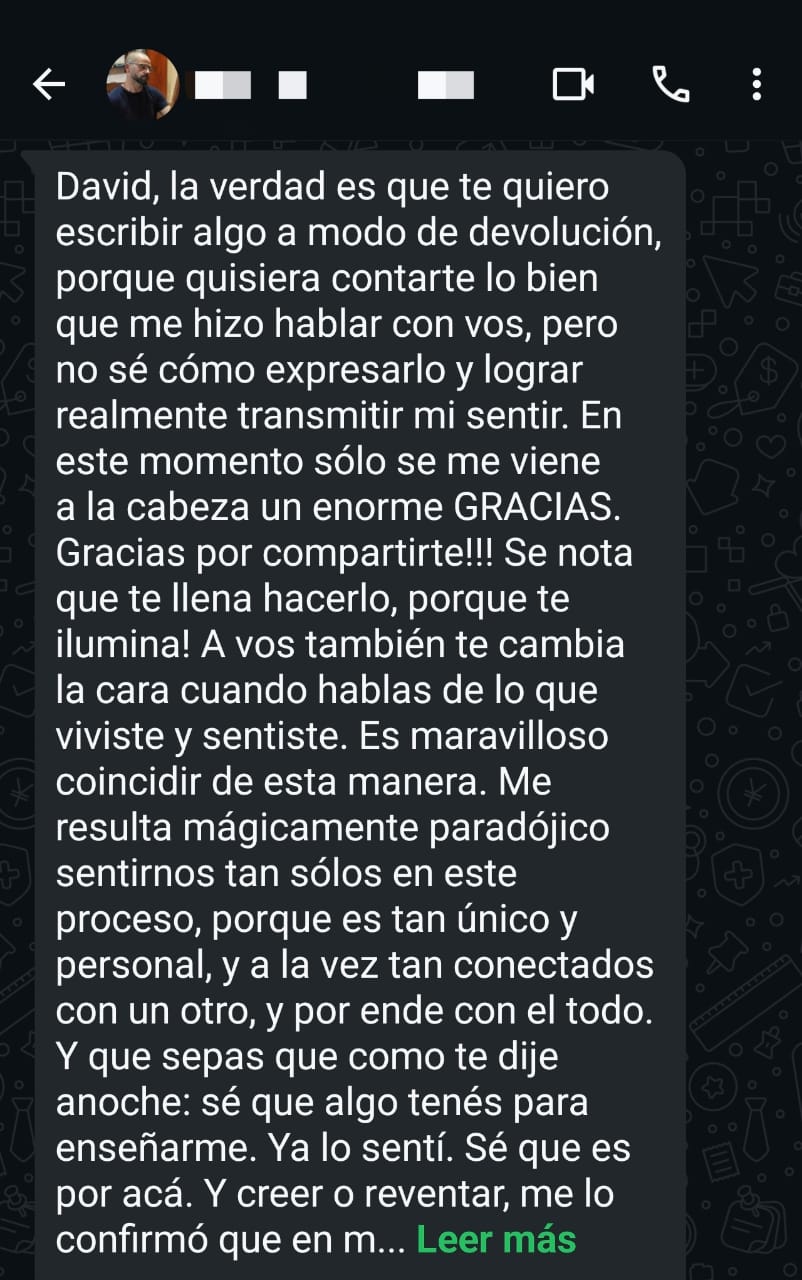Expand the message with Leer más
This screenshot has height=1280, width=802.
[496, 1239]
